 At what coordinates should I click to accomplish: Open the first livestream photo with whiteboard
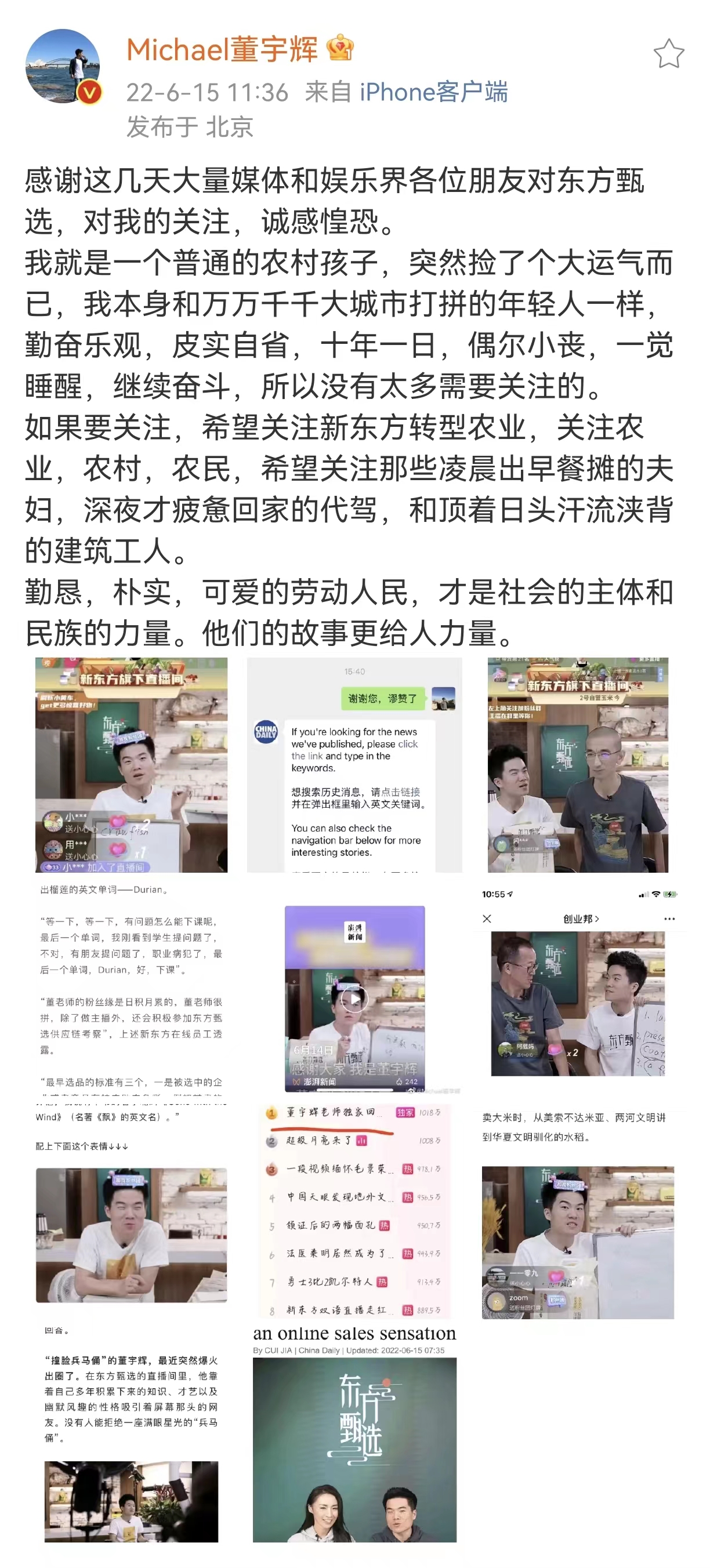[131, 764]
